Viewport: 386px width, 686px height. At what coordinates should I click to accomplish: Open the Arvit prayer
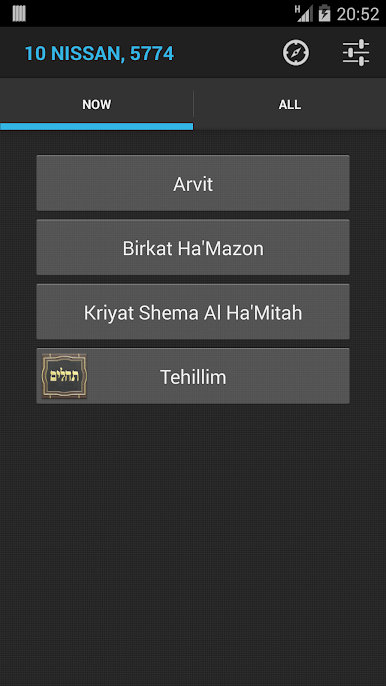click(193, 183)
